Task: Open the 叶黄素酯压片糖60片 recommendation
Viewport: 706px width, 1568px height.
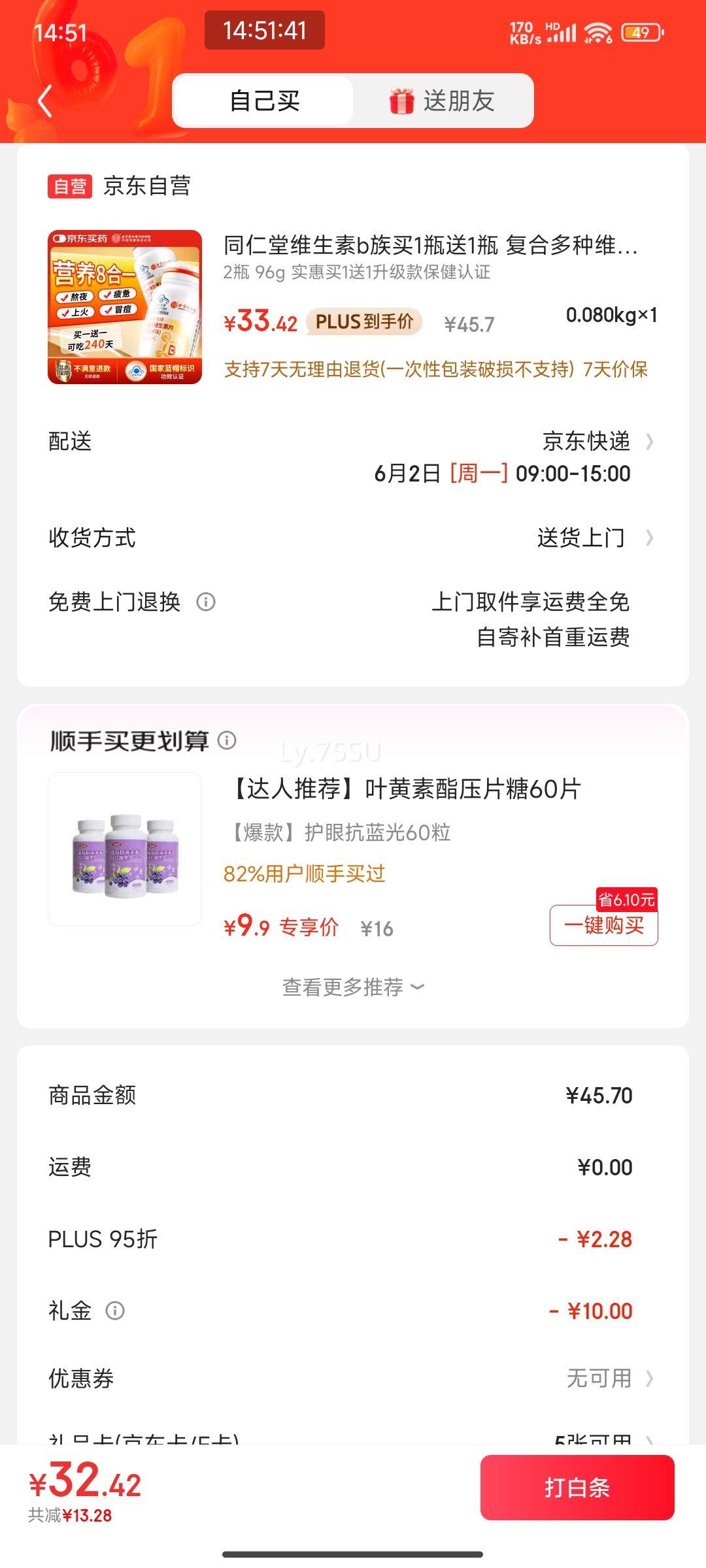Action: coord(353,849)
